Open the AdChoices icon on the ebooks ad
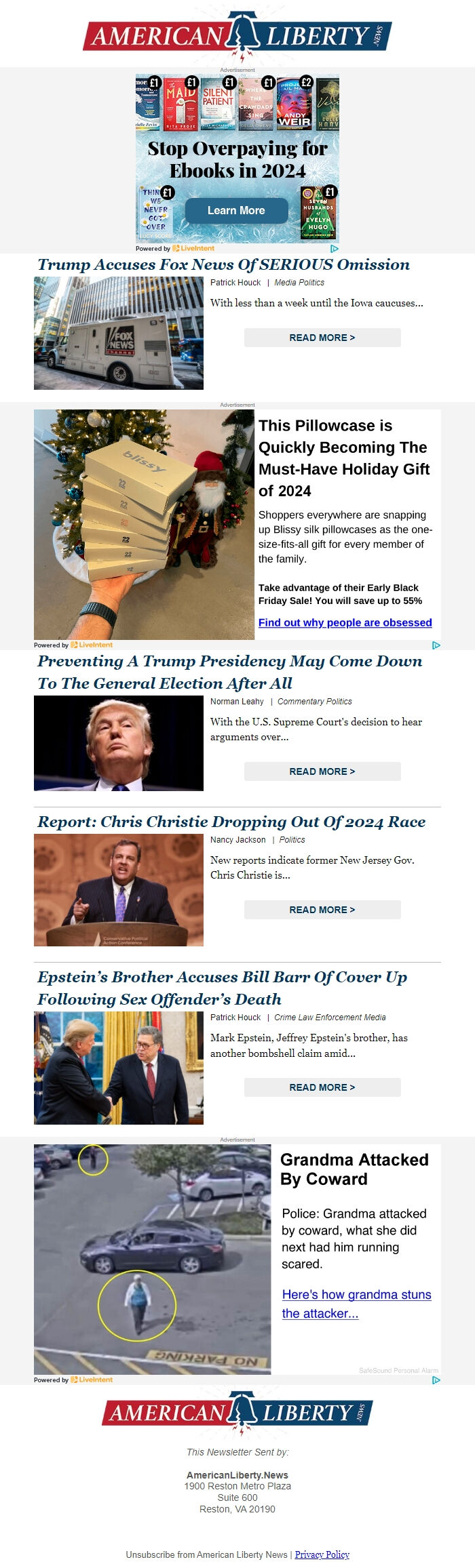This screenshot has width=475, height=1568. pos(334,249)
